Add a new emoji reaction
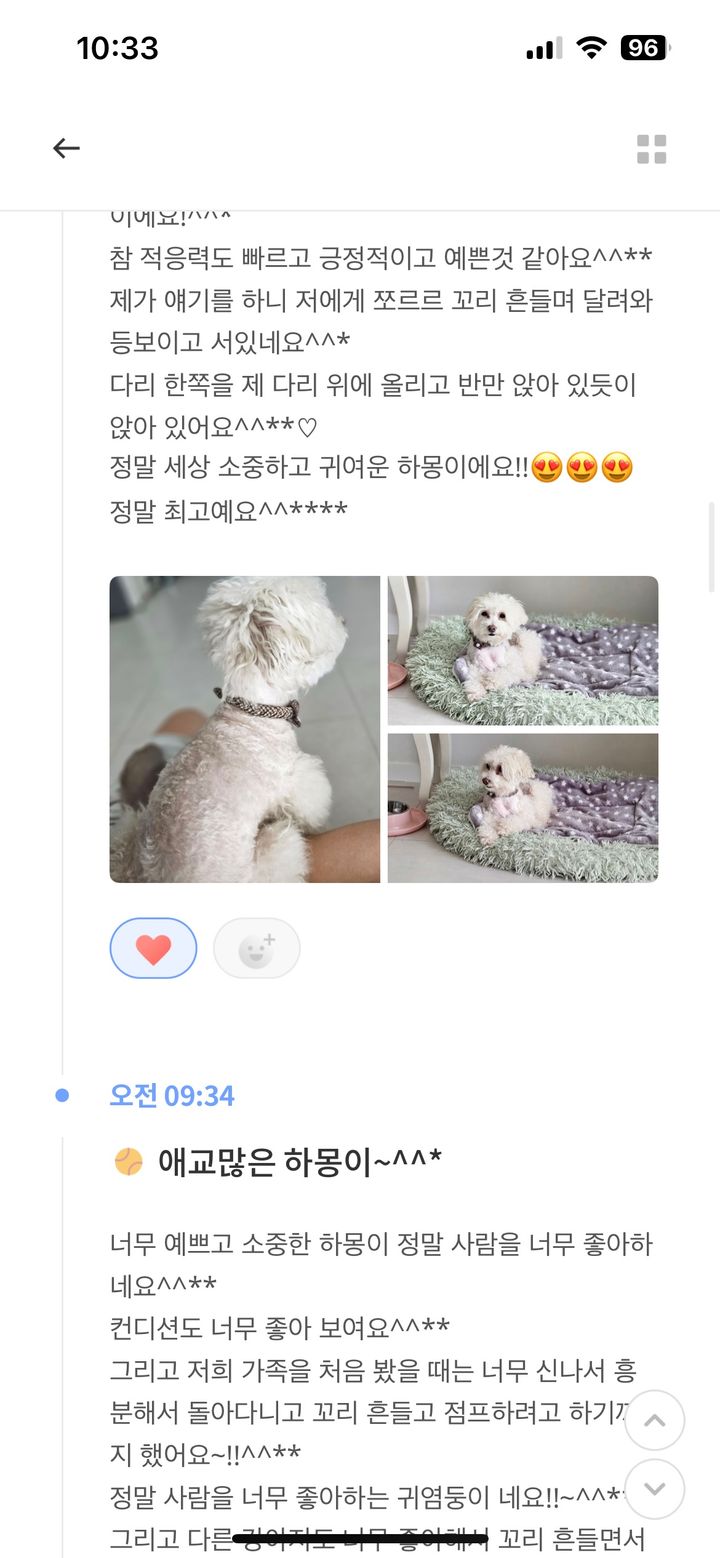Viewport: 720px width, 1558px height. click(x=257, y=948)
